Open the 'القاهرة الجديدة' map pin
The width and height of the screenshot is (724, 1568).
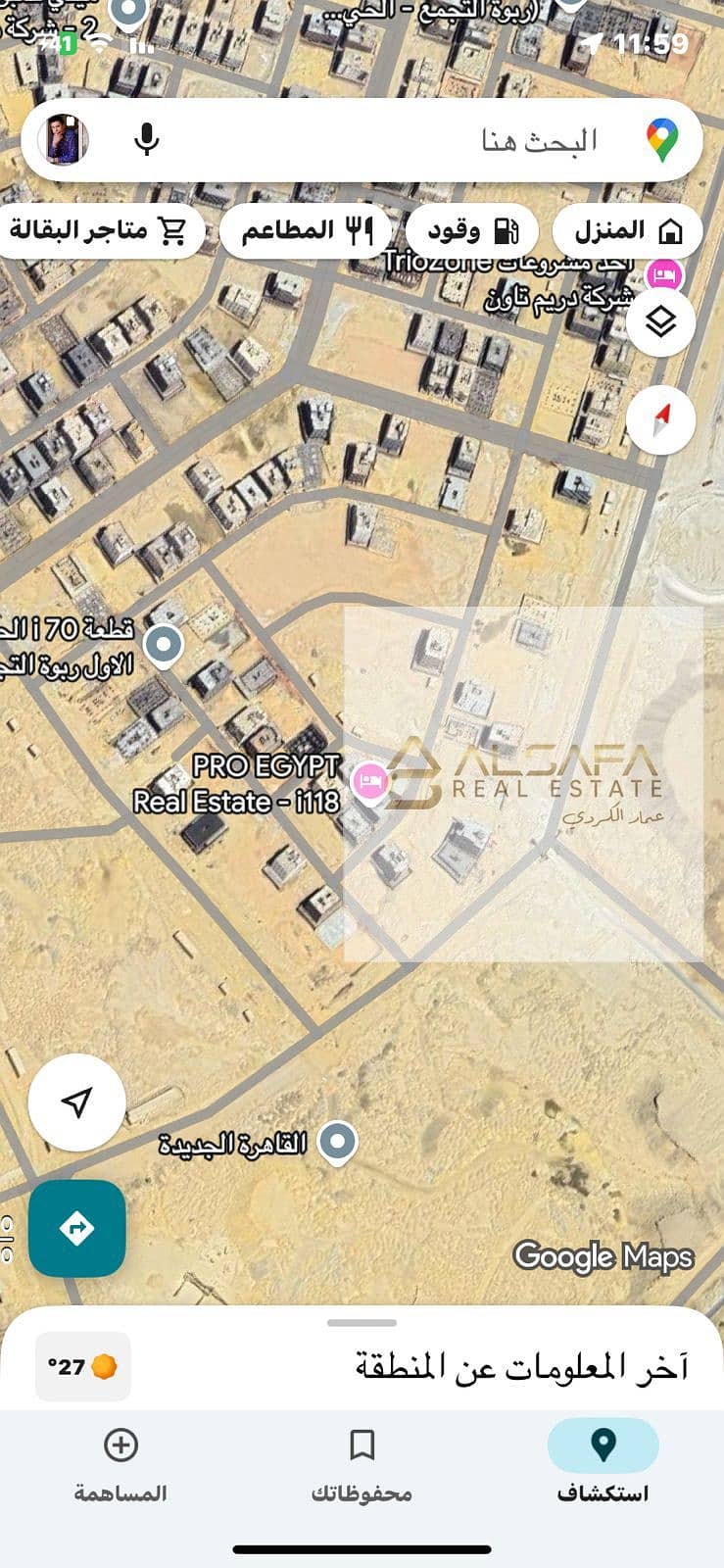click(338, 1143)
